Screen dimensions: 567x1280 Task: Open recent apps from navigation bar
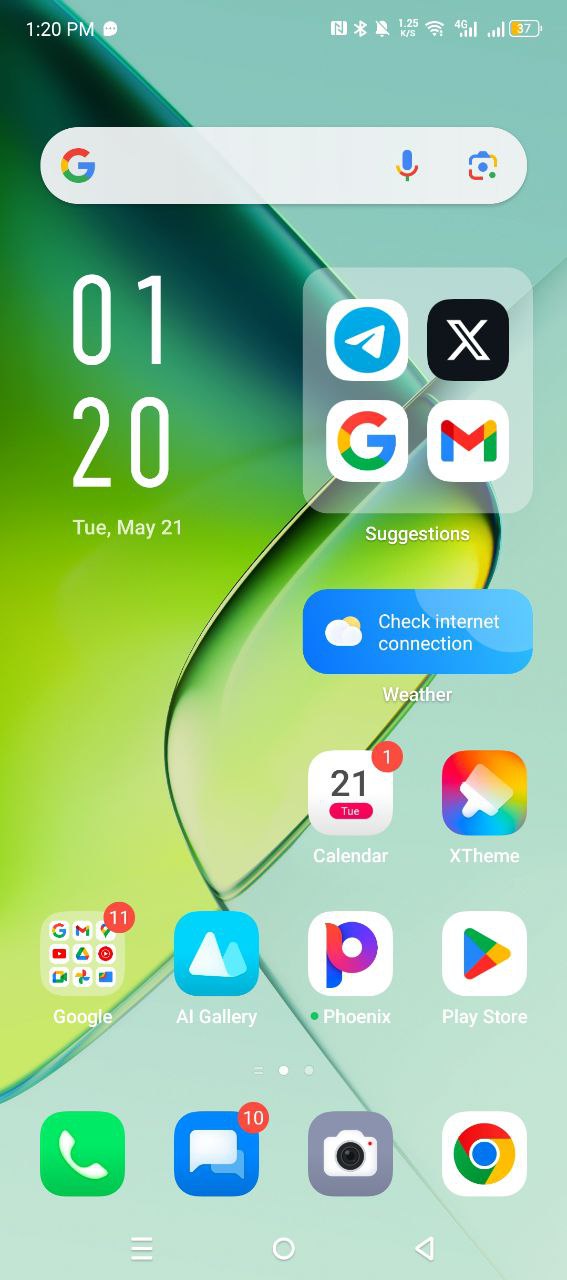pos(142,1248)
